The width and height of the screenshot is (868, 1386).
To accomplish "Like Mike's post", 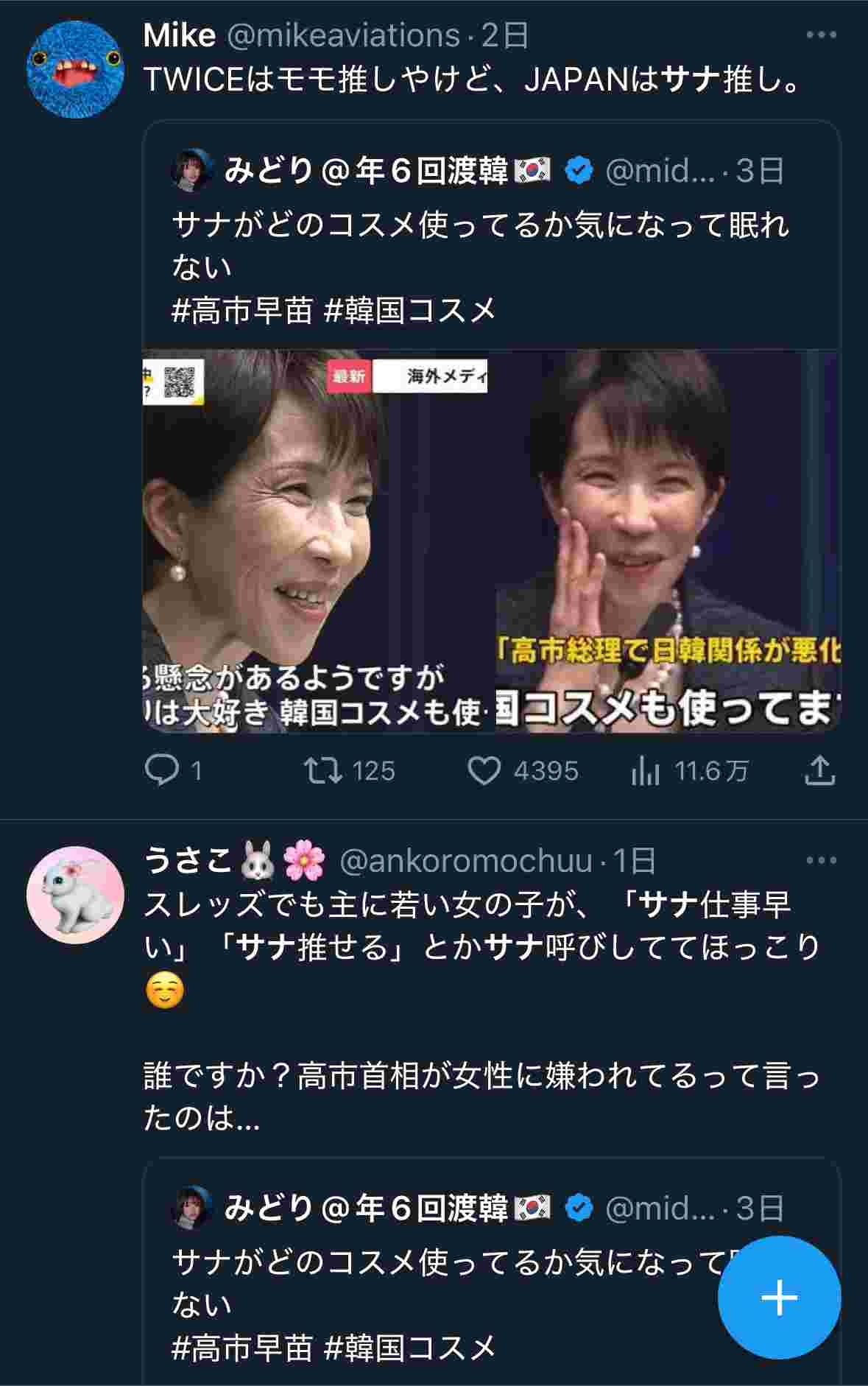I will tap(484, 770).
